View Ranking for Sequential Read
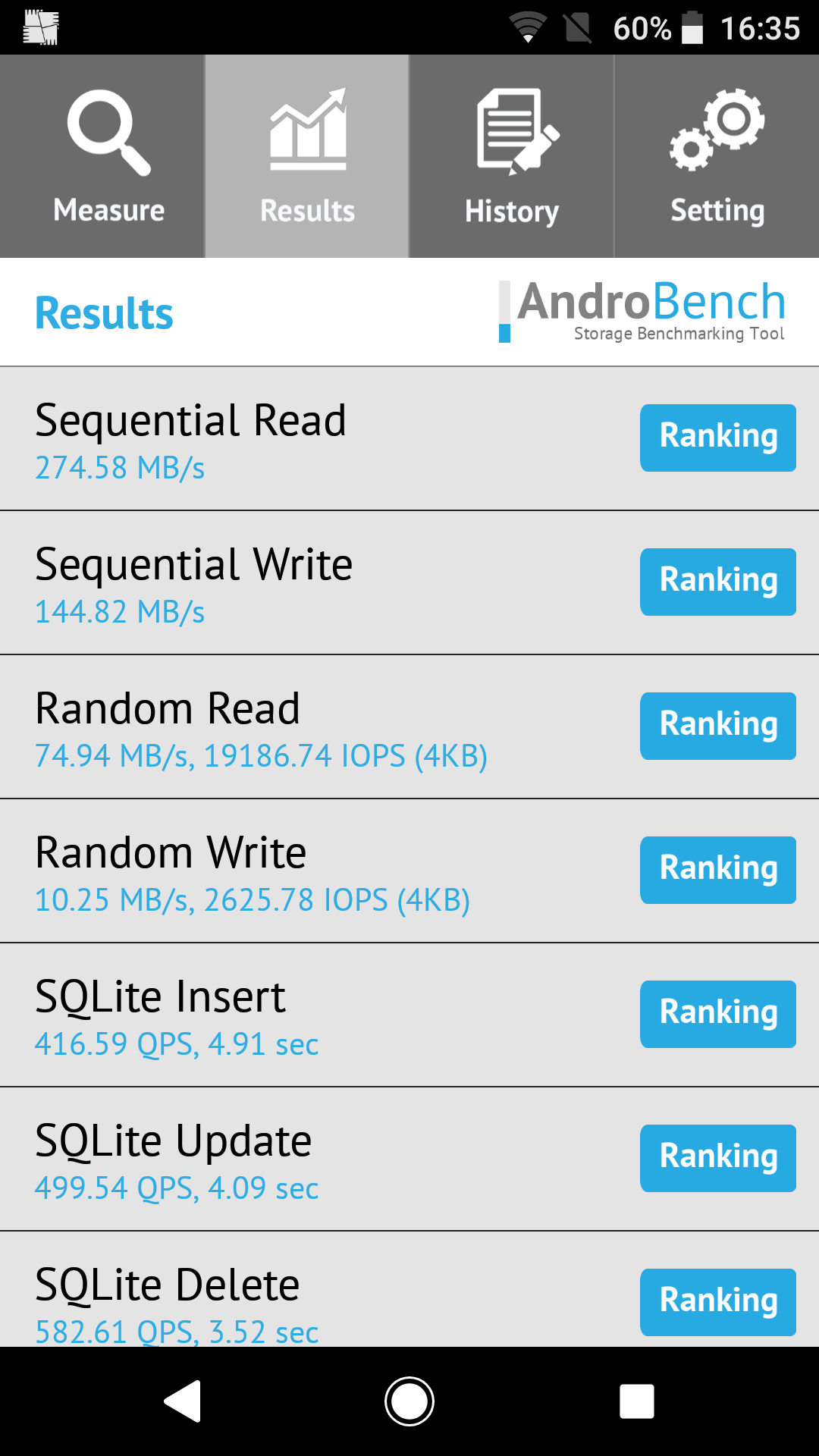The image size is (819, 1456). pos(718,438)
